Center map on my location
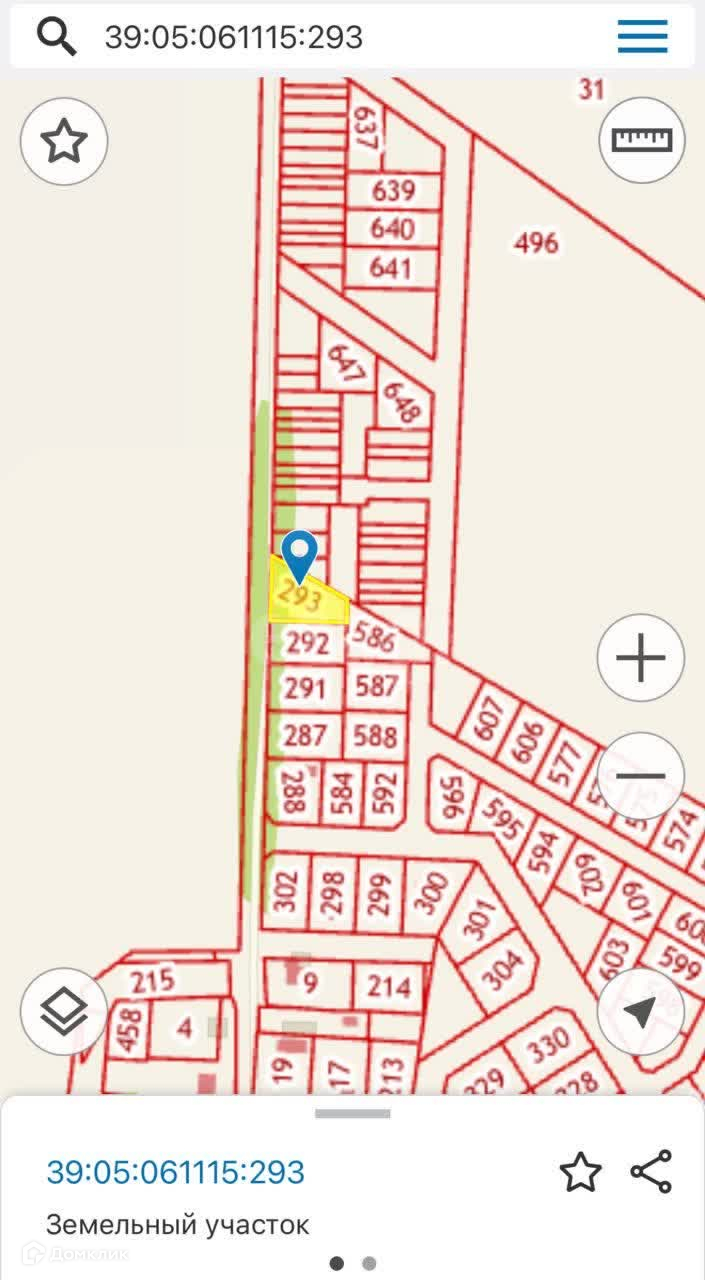Screen dimensions: 705x1280 pos(641,1011)
